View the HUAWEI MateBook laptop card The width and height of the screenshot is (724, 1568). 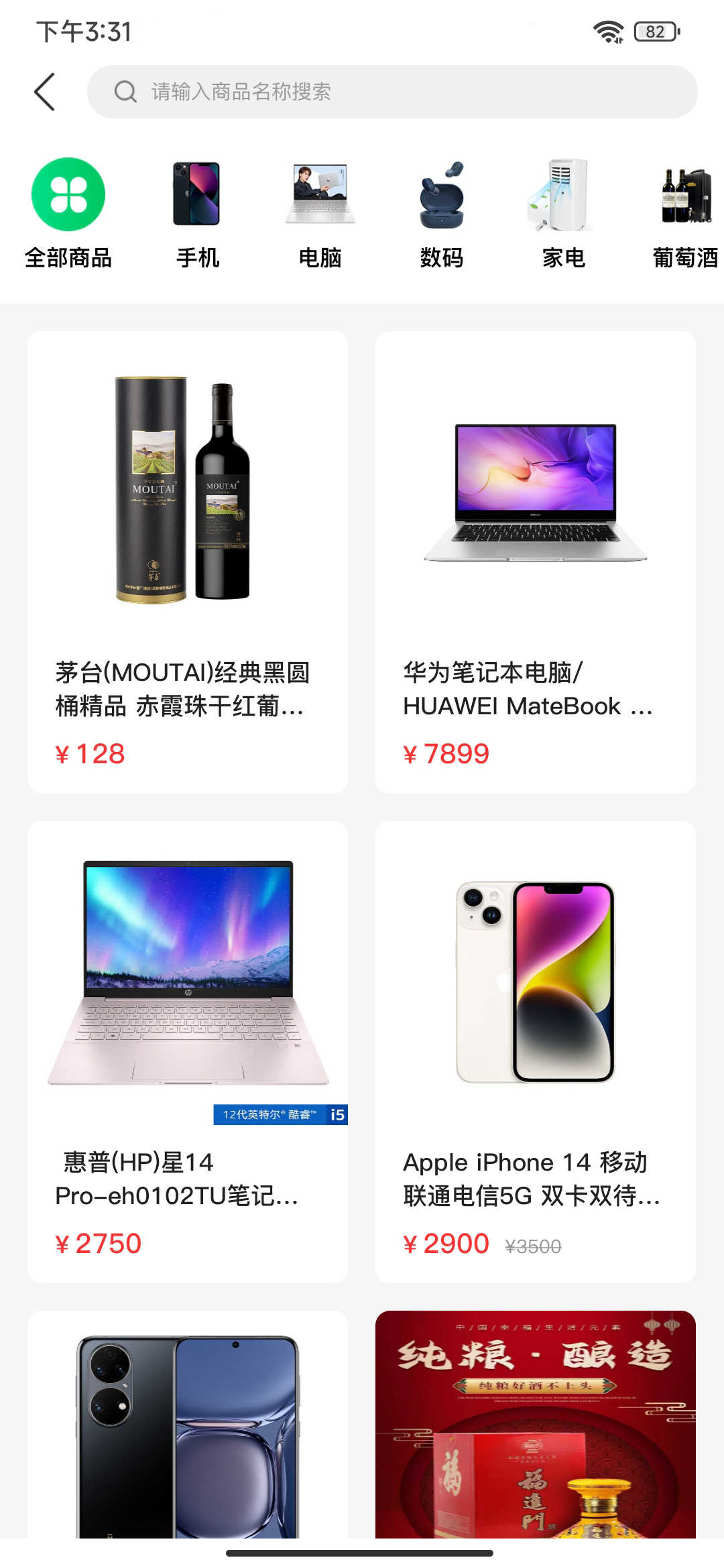click(x=536, y=562)
